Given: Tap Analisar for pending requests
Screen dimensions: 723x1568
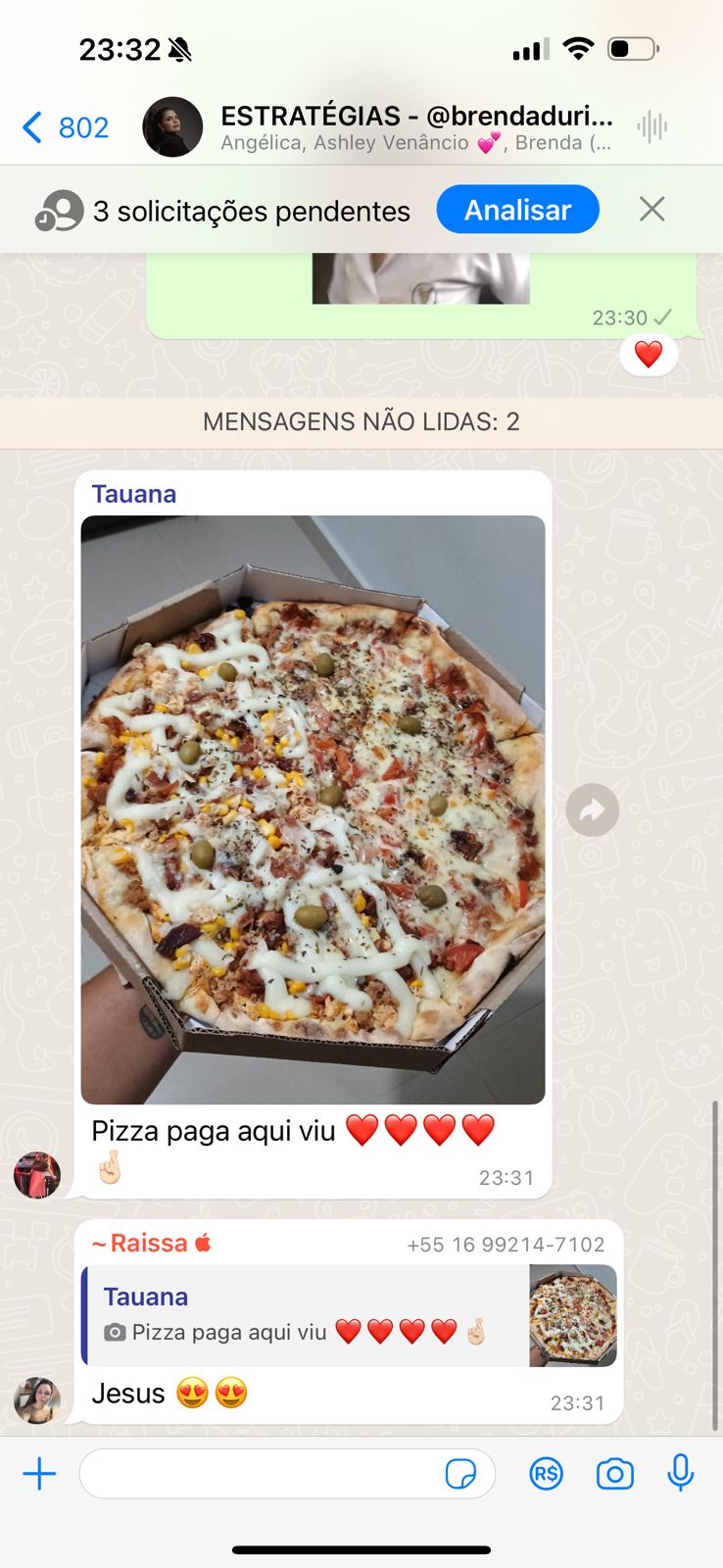Looking at the screenshot, I should click(517, 210).
